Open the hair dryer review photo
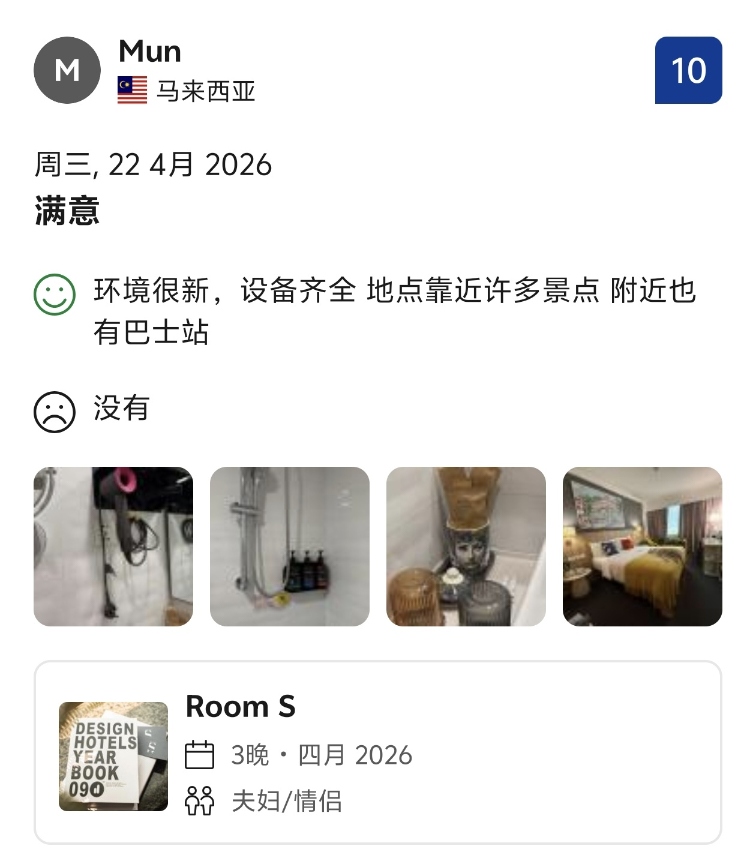Screen dimensions: 756x859 point(113,546)
